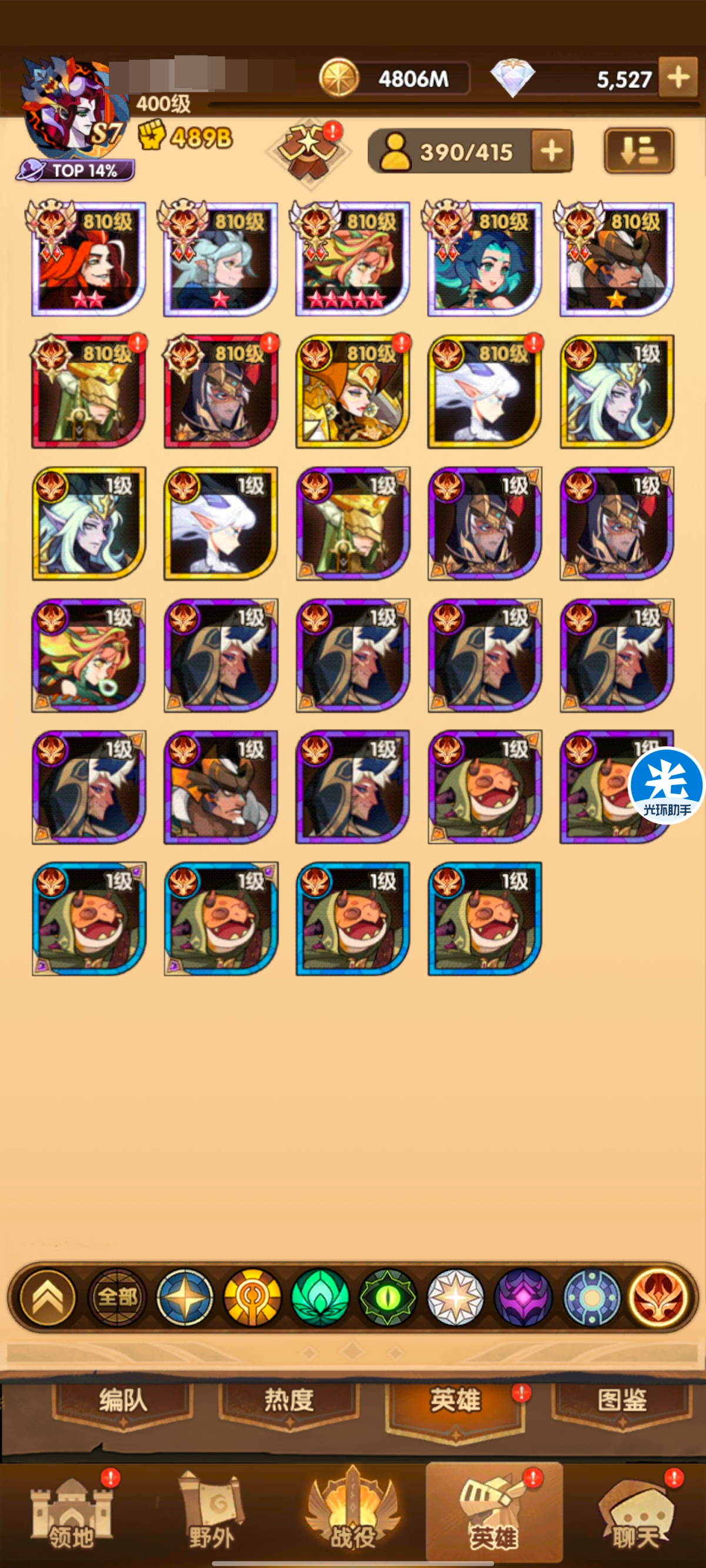Filter heroes by green leaf faction
Image resolution: width=706 pixels, height=1568 pixels.
coord(320,1297)
